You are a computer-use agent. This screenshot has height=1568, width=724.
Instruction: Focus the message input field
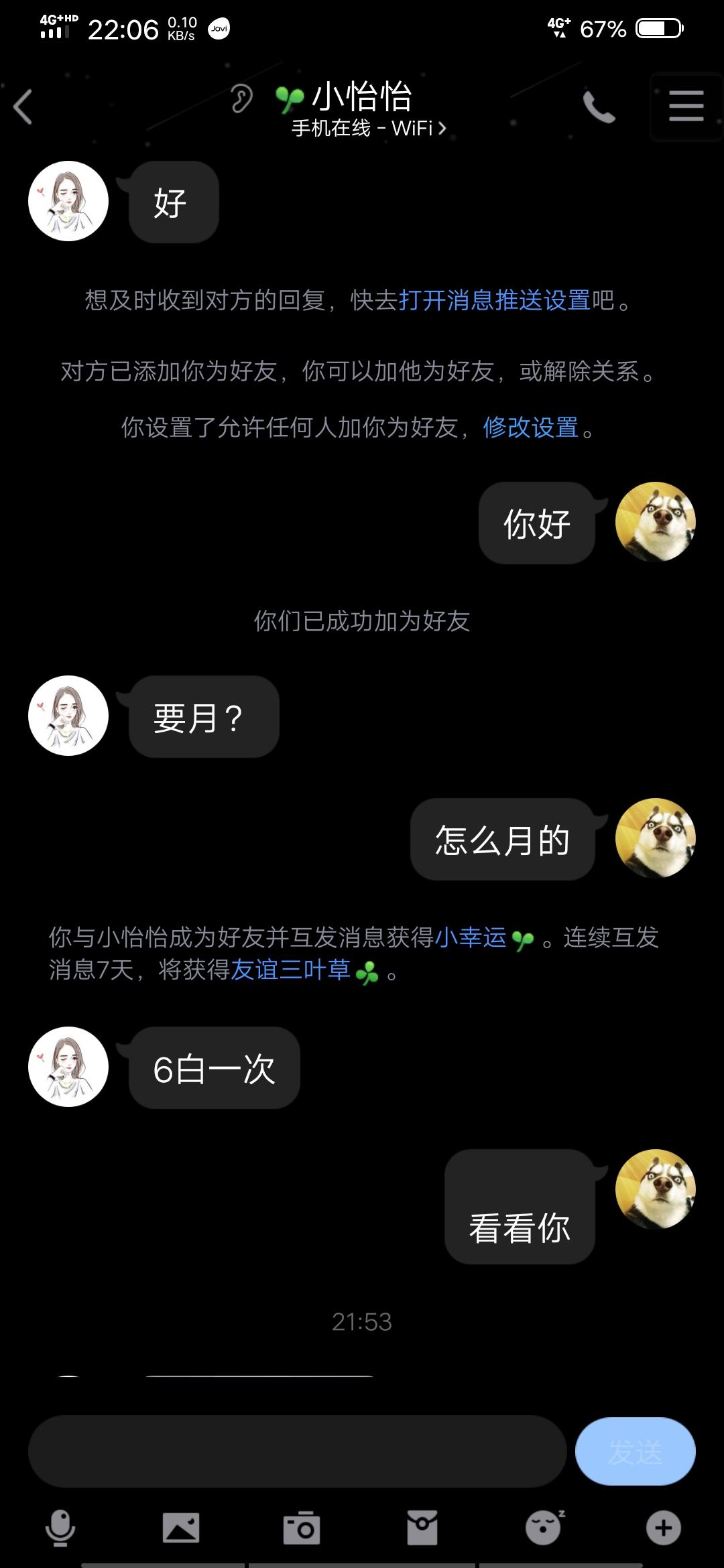pos(297,1451)
